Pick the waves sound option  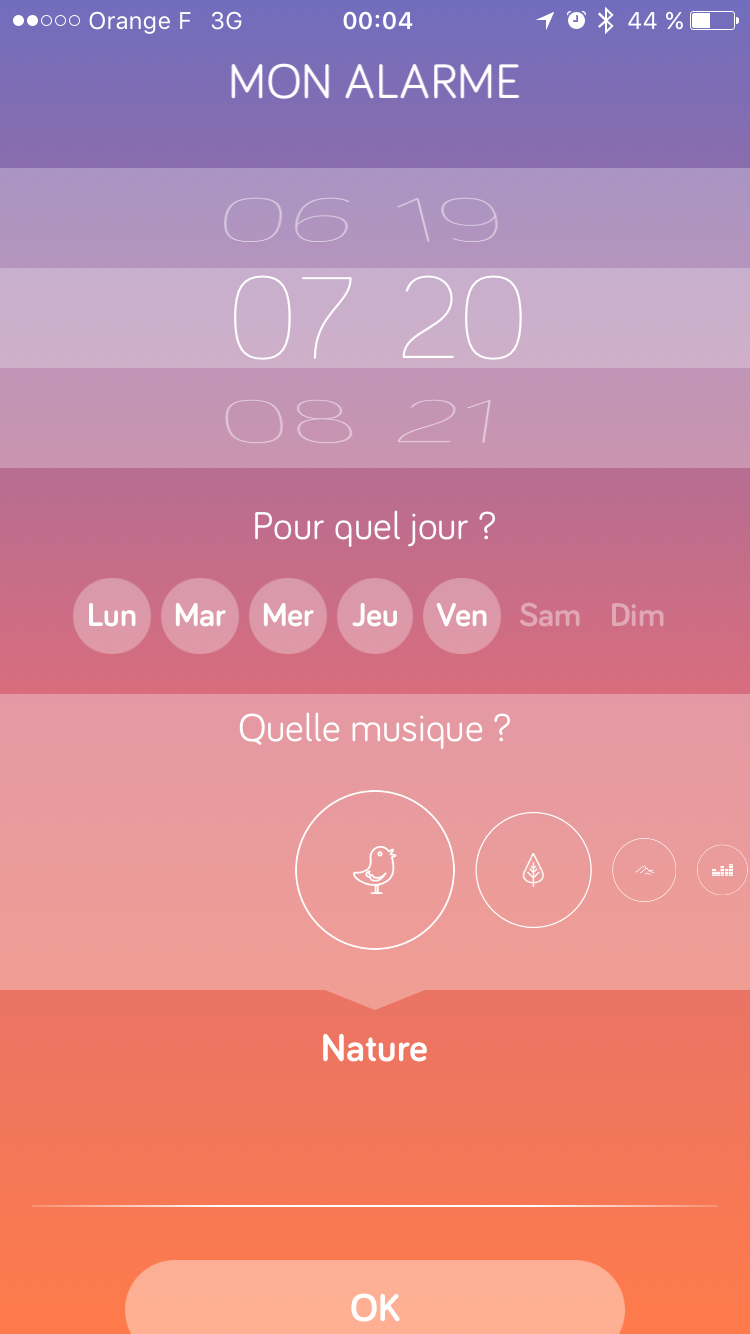click(x=644, y=870)
